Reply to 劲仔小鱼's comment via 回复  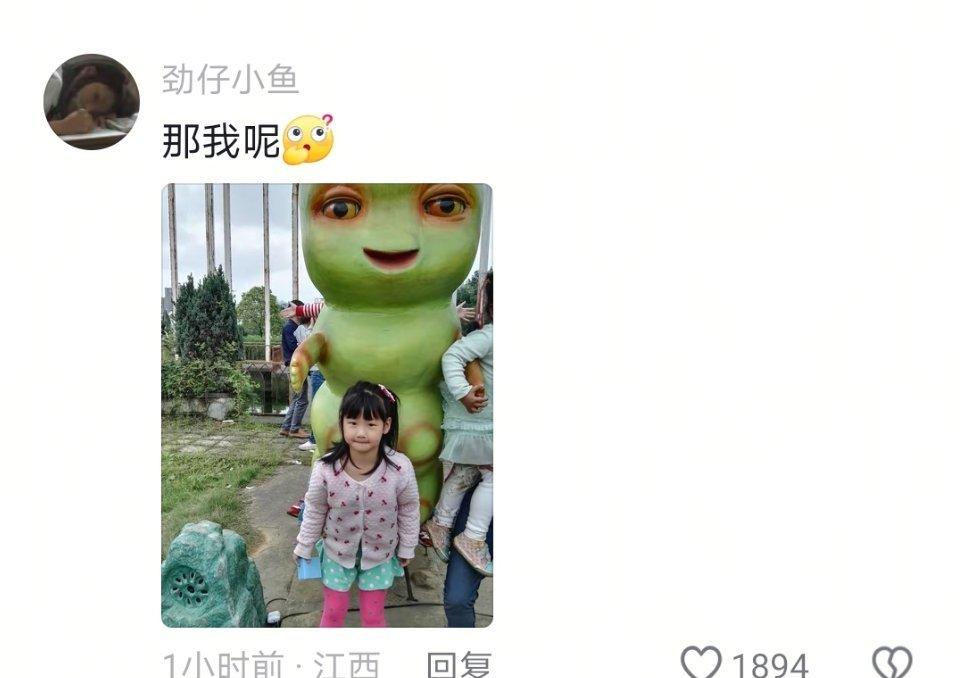(459, 665)
